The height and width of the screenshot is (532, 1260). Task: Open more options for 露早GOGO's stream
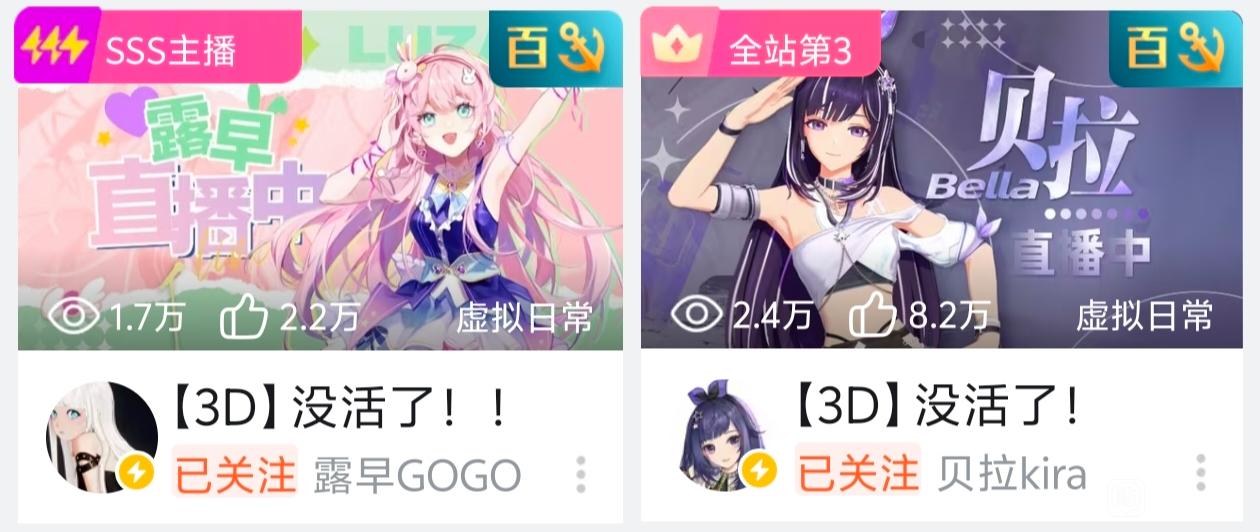(x=581, y=473)
